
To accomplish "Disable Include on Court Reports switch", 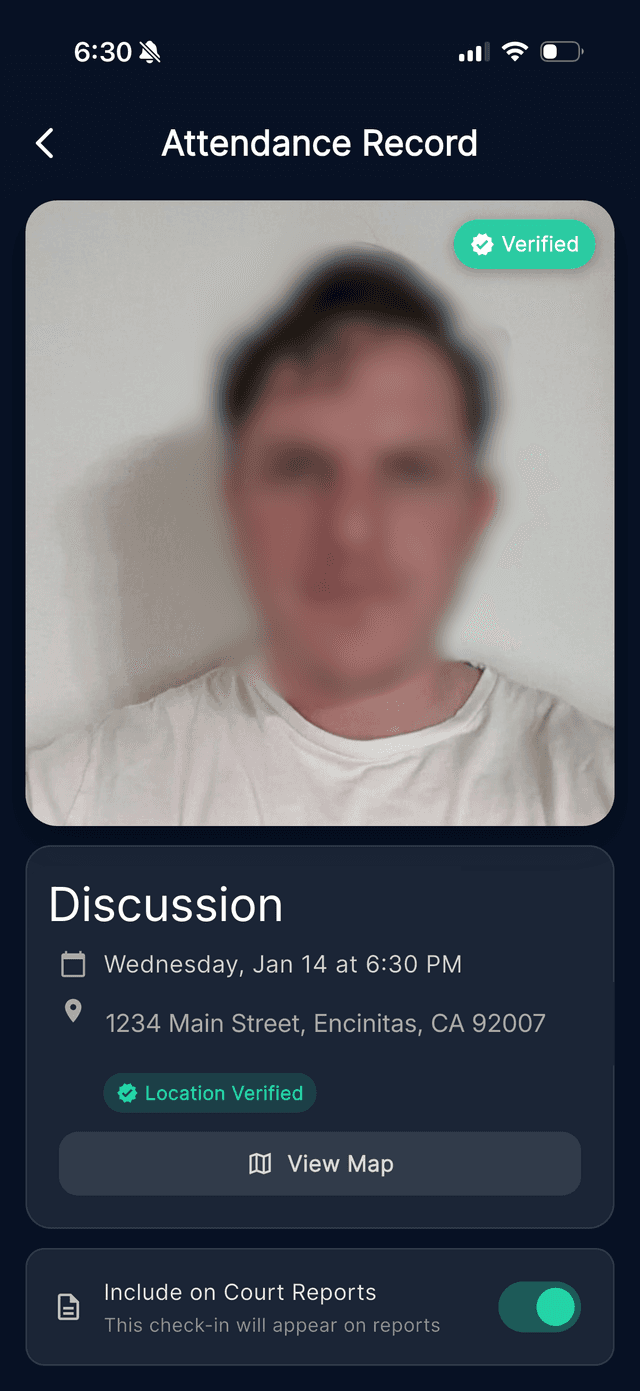I will coord(540,1307).
